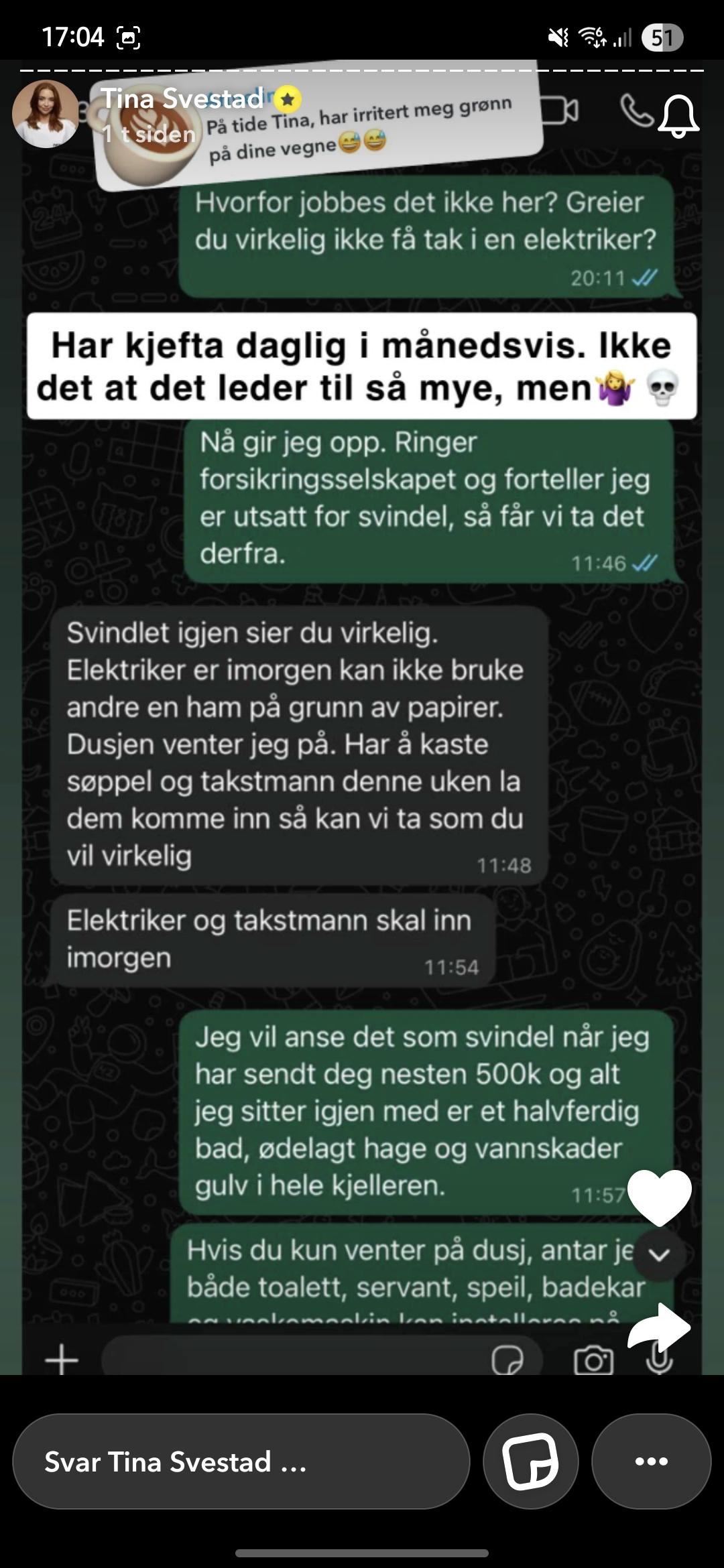Like this story with the heart
The width and height of the screenshot is (724, 1568).
point(660,1197)
